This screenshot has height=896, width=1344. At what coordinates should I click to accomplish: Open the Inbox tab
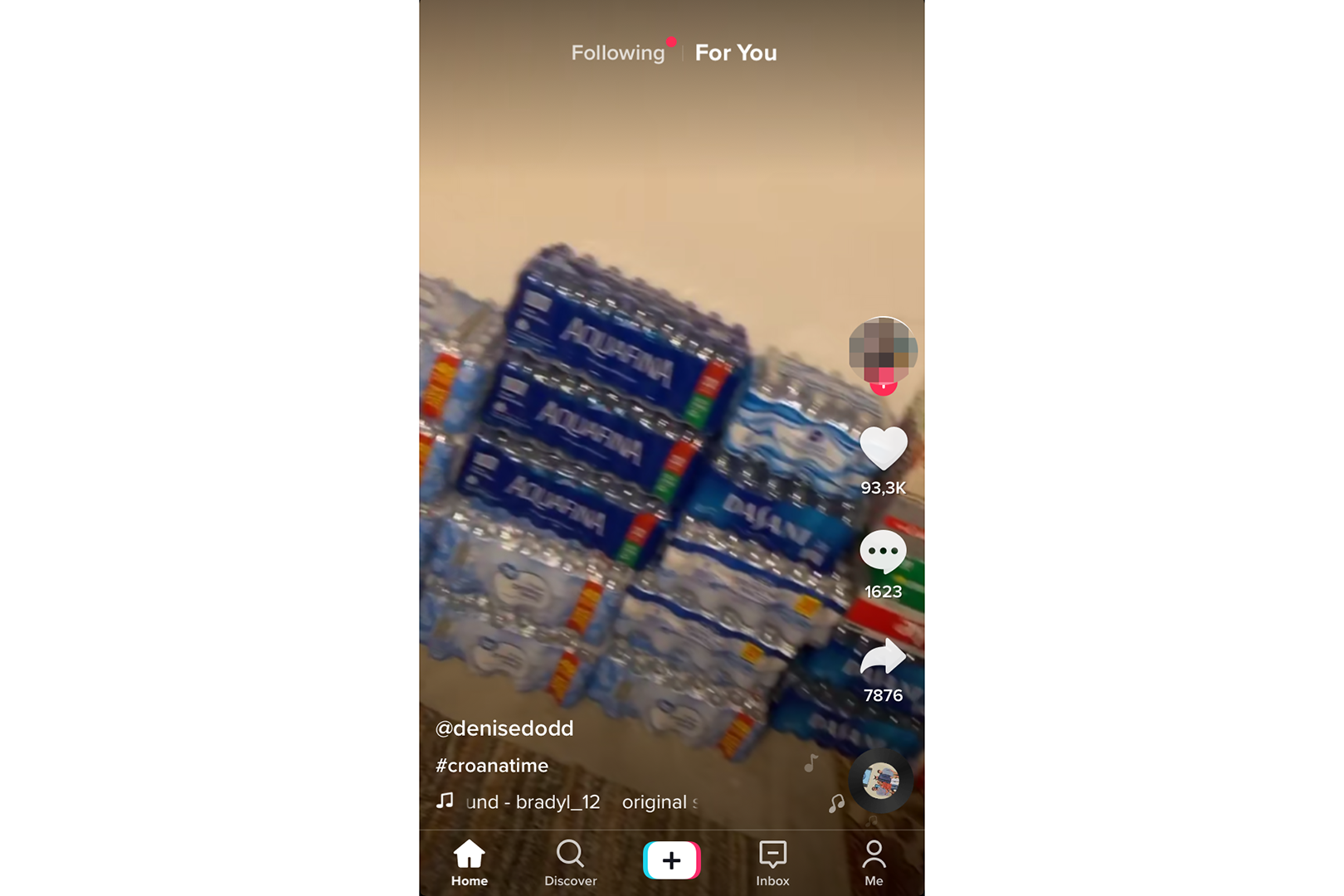[772, 863]
